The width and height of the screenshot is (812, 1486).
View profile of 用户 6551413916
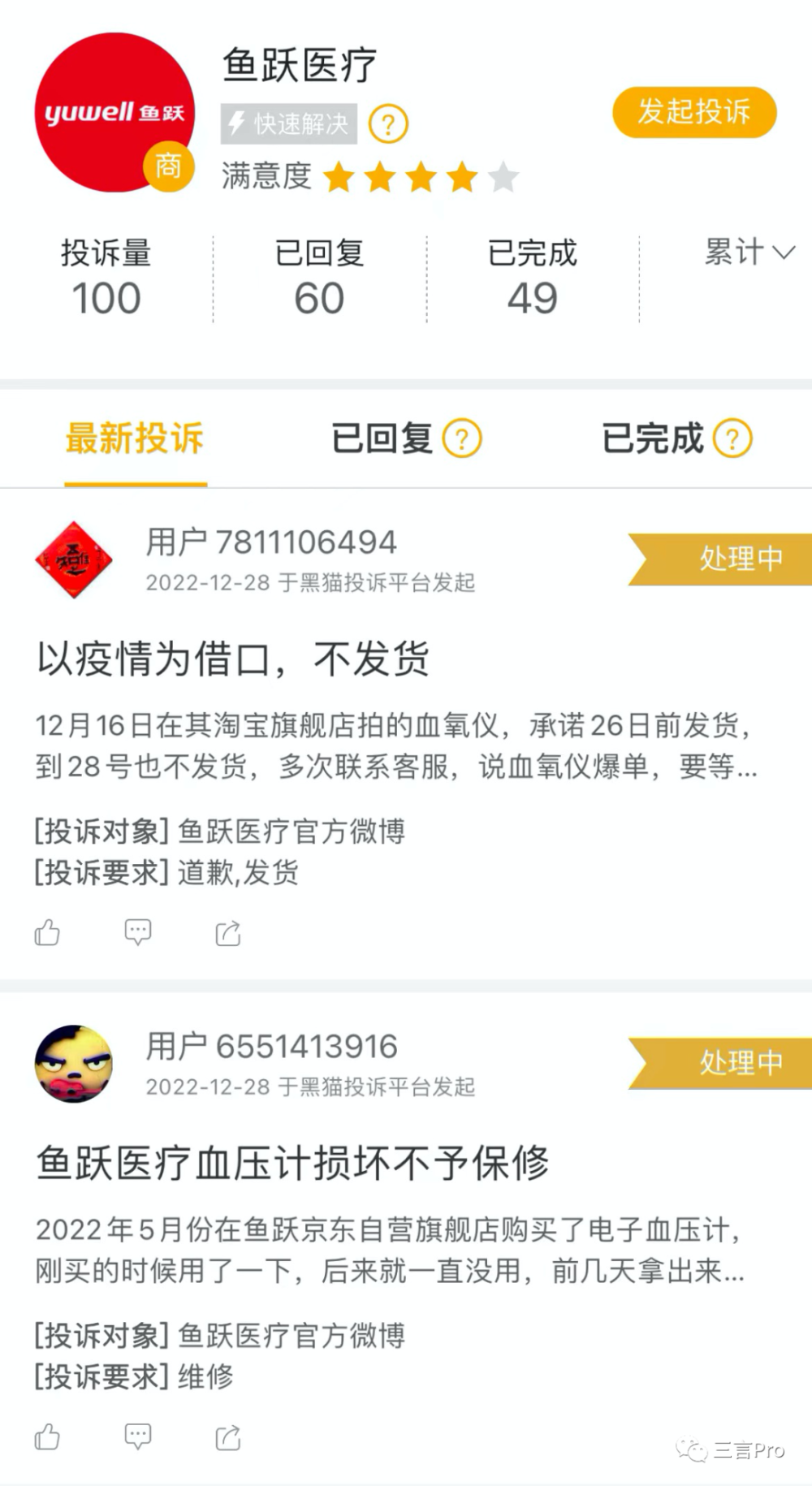click(74, 1063)
